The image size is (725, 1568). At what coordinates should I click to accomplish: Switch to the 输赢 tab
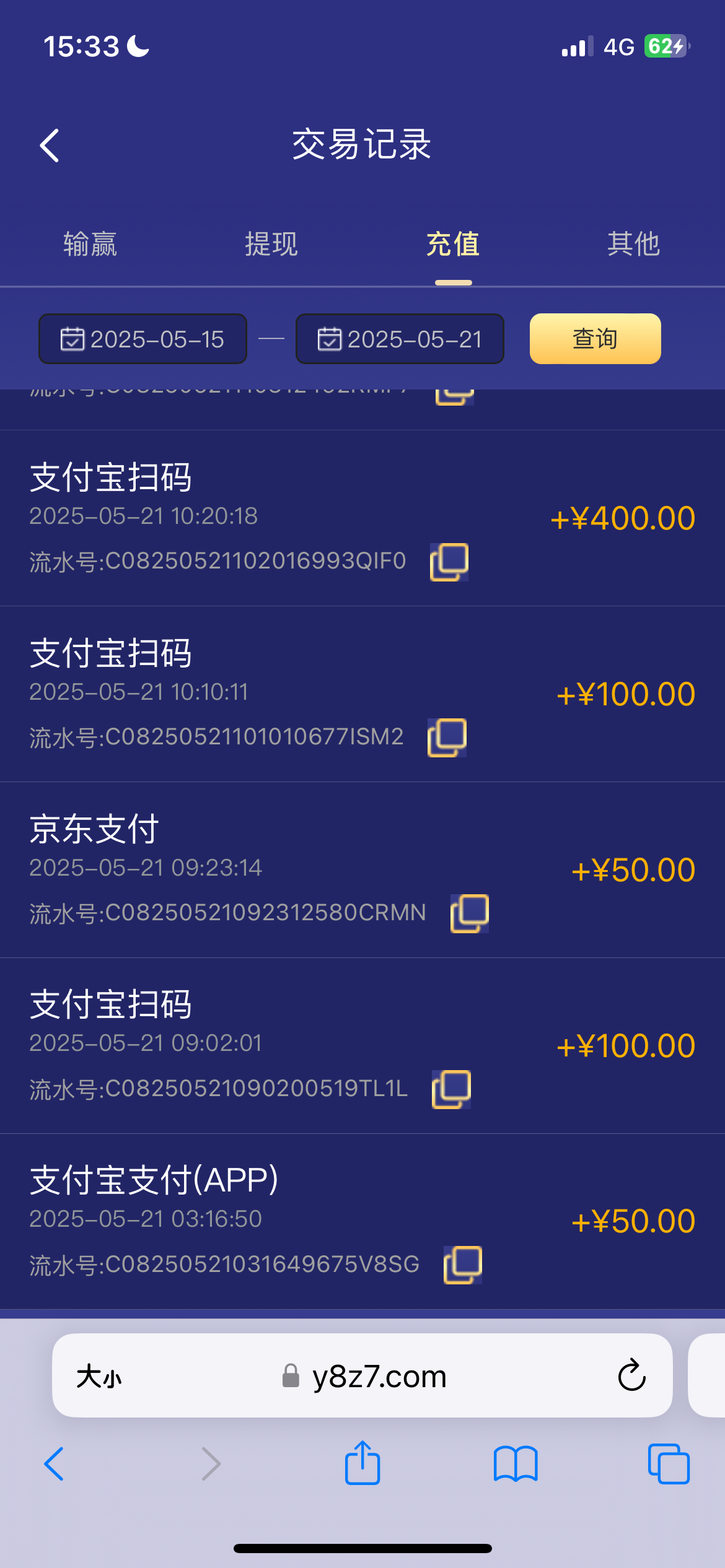click(90, 244)
